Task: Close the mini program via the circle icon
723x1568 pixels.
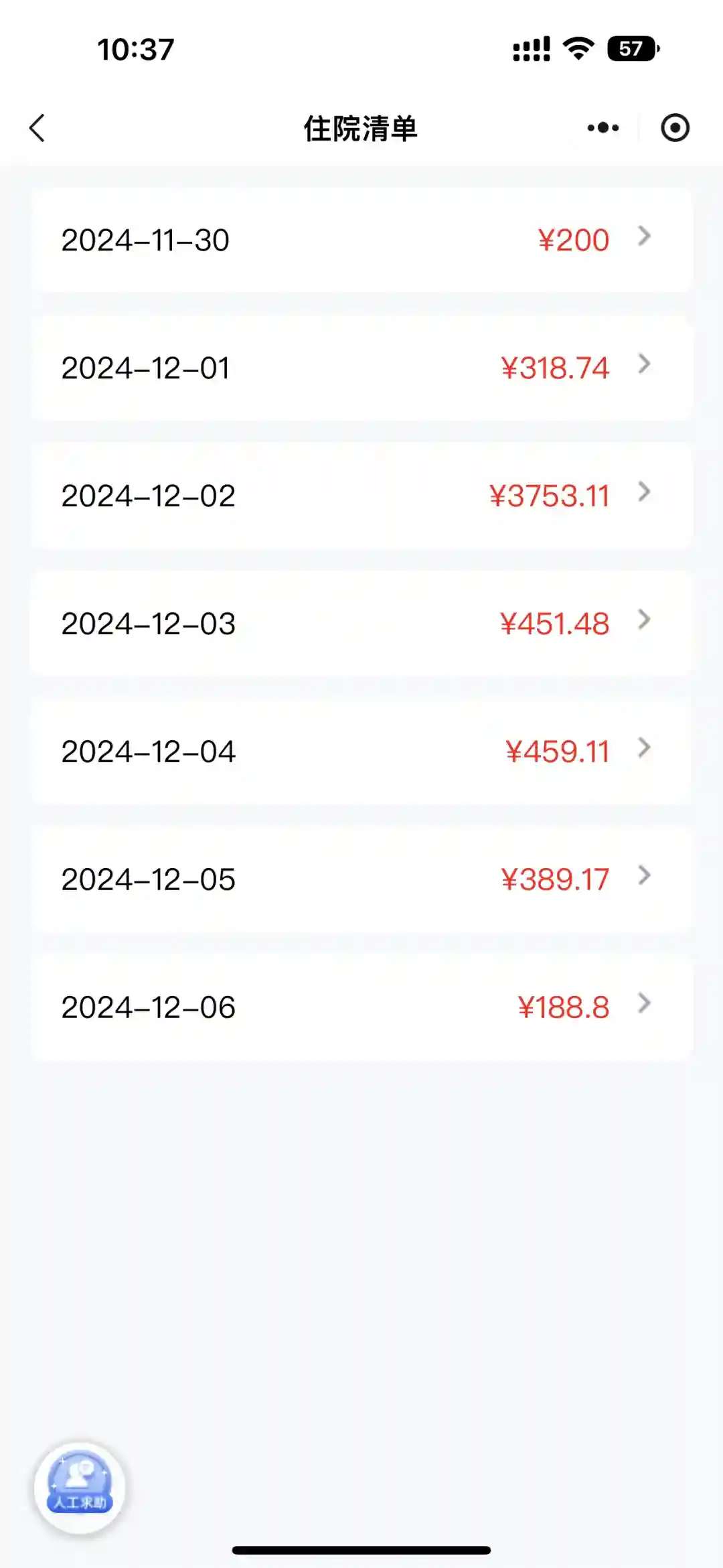Action: (675, 128)
